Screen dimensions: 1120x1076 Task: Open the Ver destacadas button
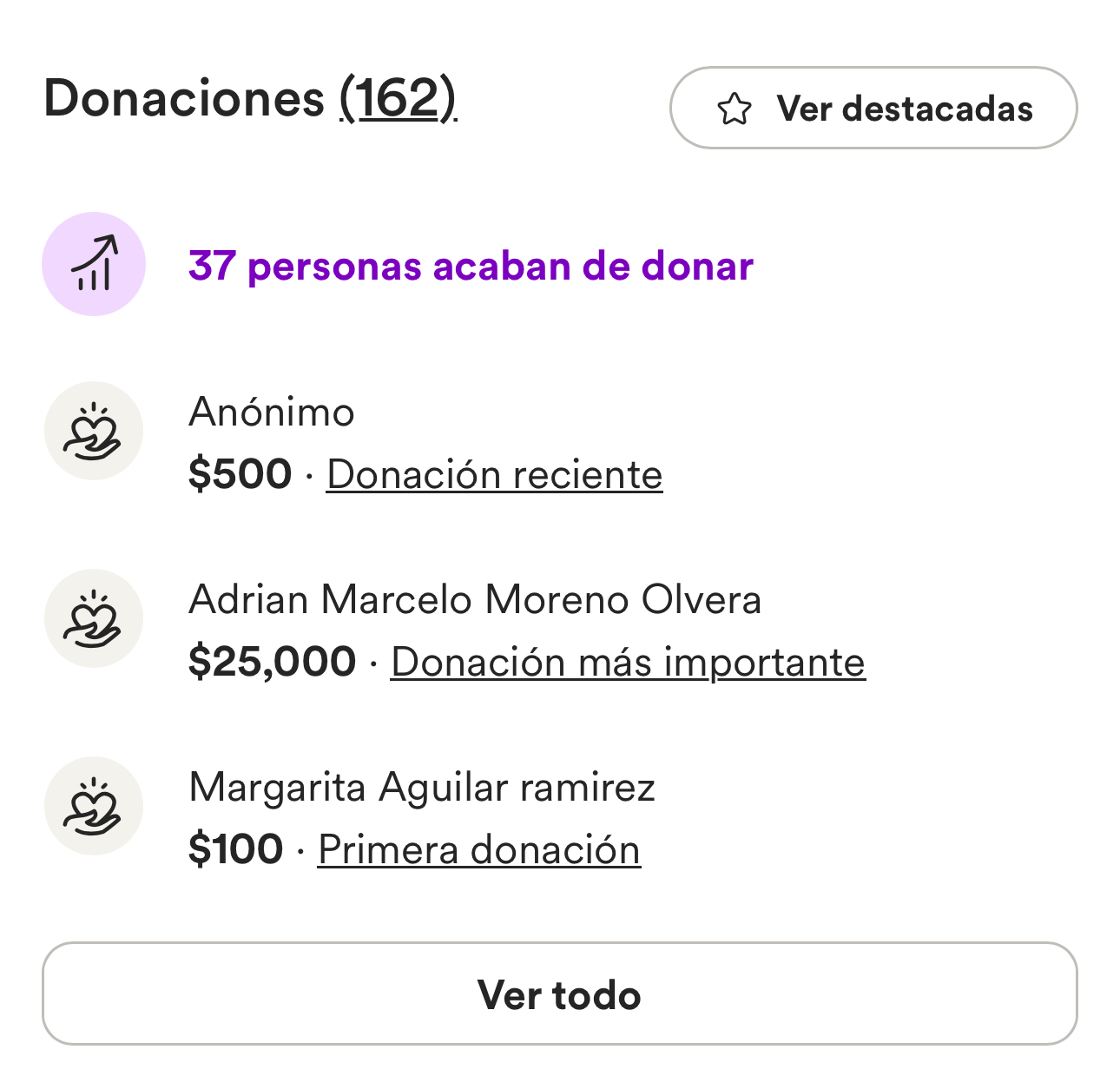[x=873, y=109]
